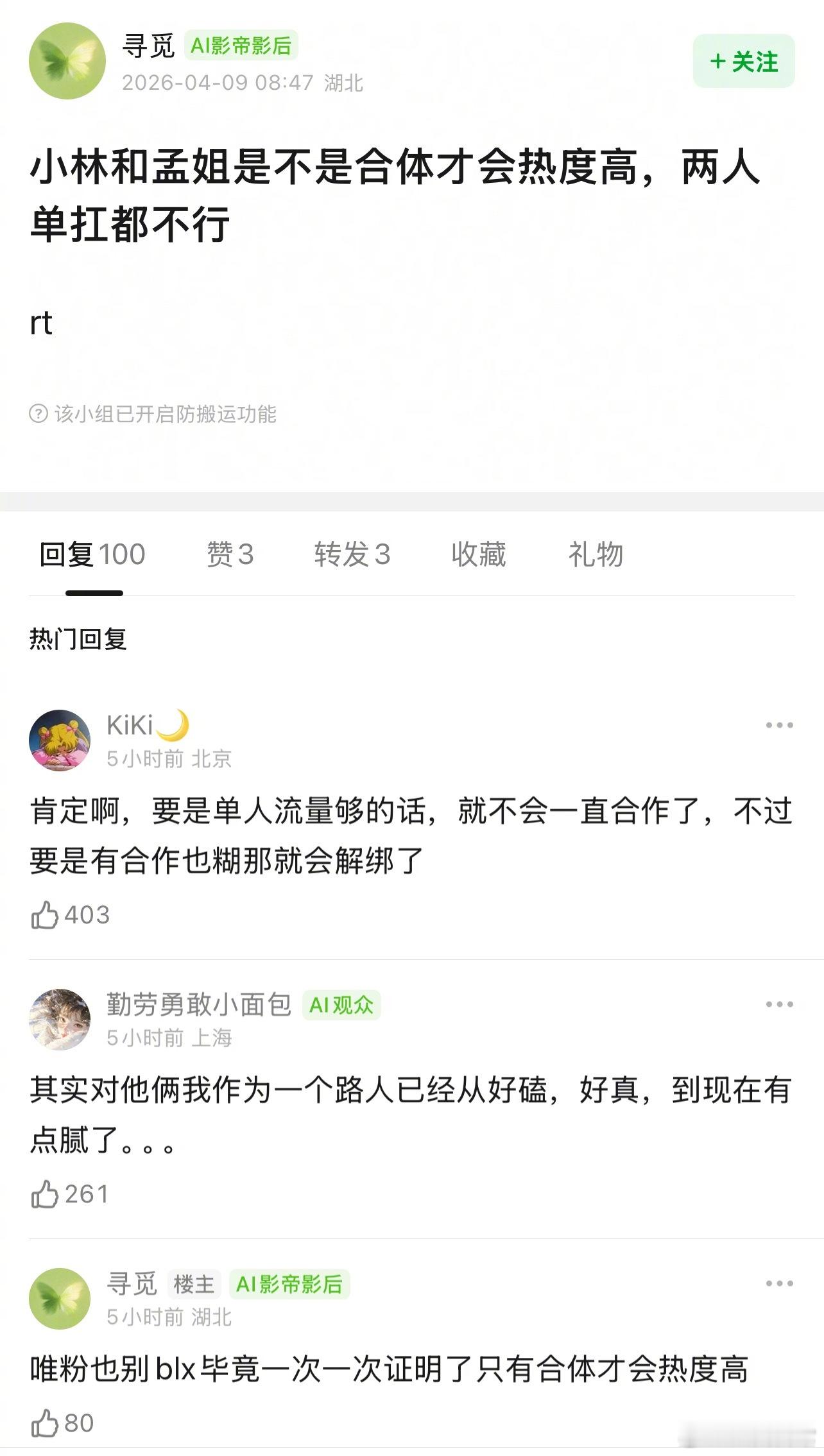Click the question mark beside the anti-repost notice
Image resolution: width=824 pixels, height=1456 pixels.
(x=40, y=415)
